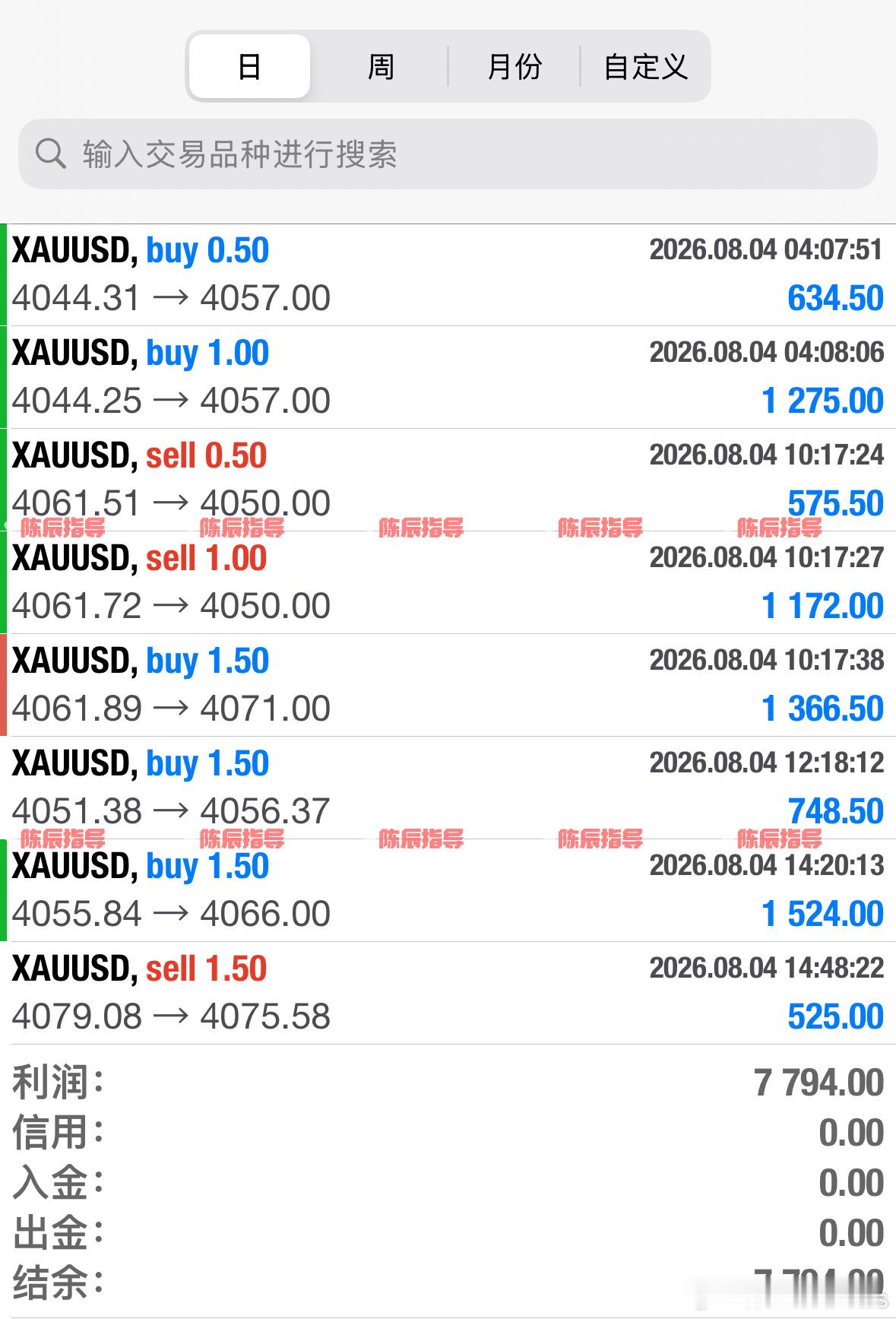Open the sell 1.50 trade at 14:48:22

click(448, 993)
